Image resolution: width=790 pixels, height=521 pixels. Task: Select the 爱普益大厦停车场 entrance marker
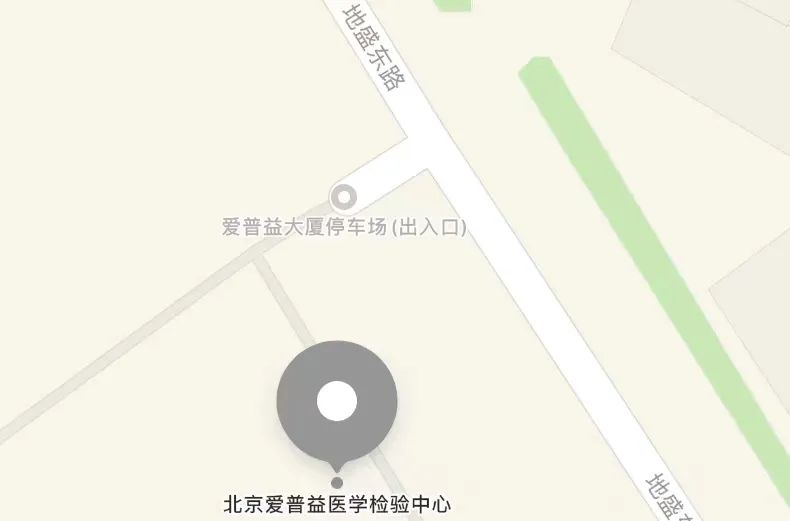344,196
